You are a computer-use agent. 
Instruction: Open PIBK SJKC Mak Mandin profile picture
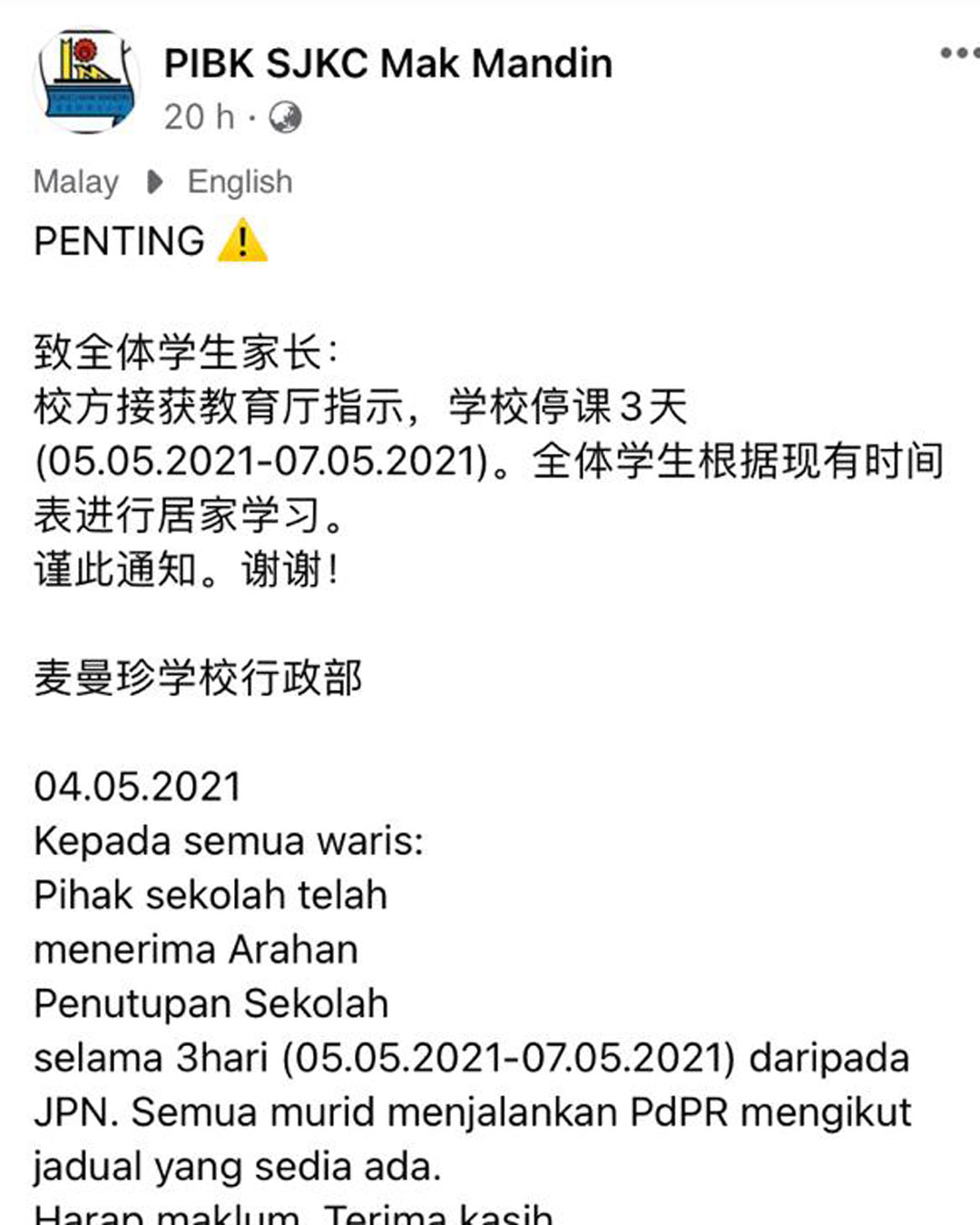click(86, 83)
